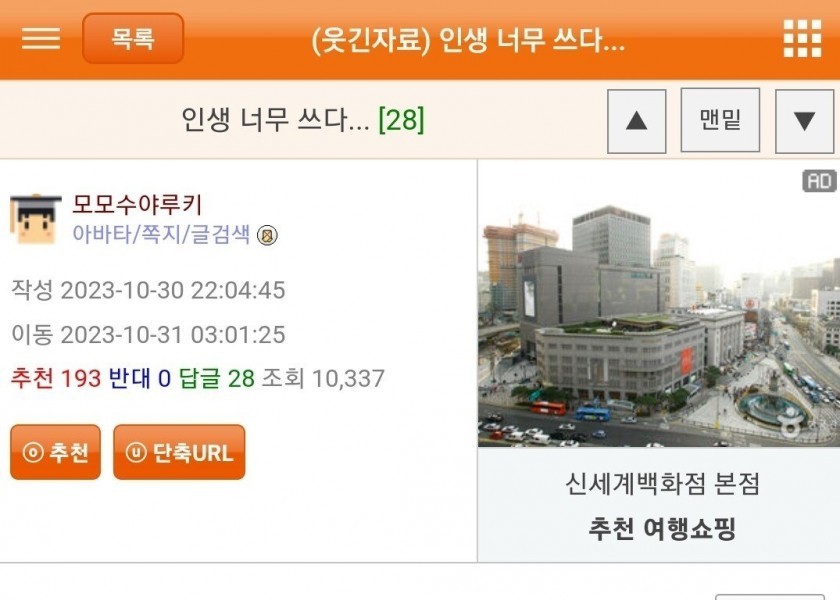The width and height of the screenshot is (840, 600).
Task: Open the hamburger menu
Action: coord(41,38)
